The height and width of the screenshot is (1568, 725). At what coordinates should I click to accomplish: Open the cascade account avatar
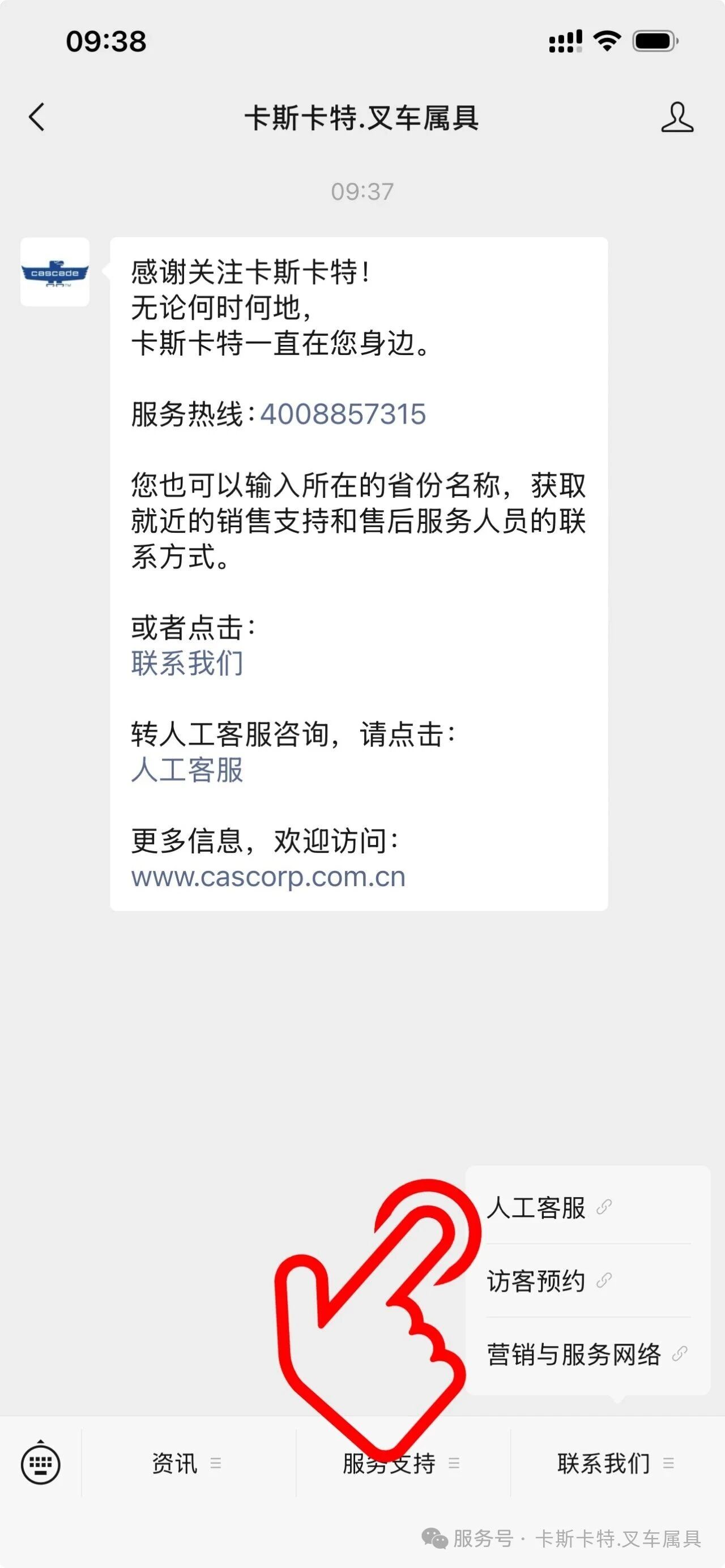pyautogui.click(x=55, y=272)
